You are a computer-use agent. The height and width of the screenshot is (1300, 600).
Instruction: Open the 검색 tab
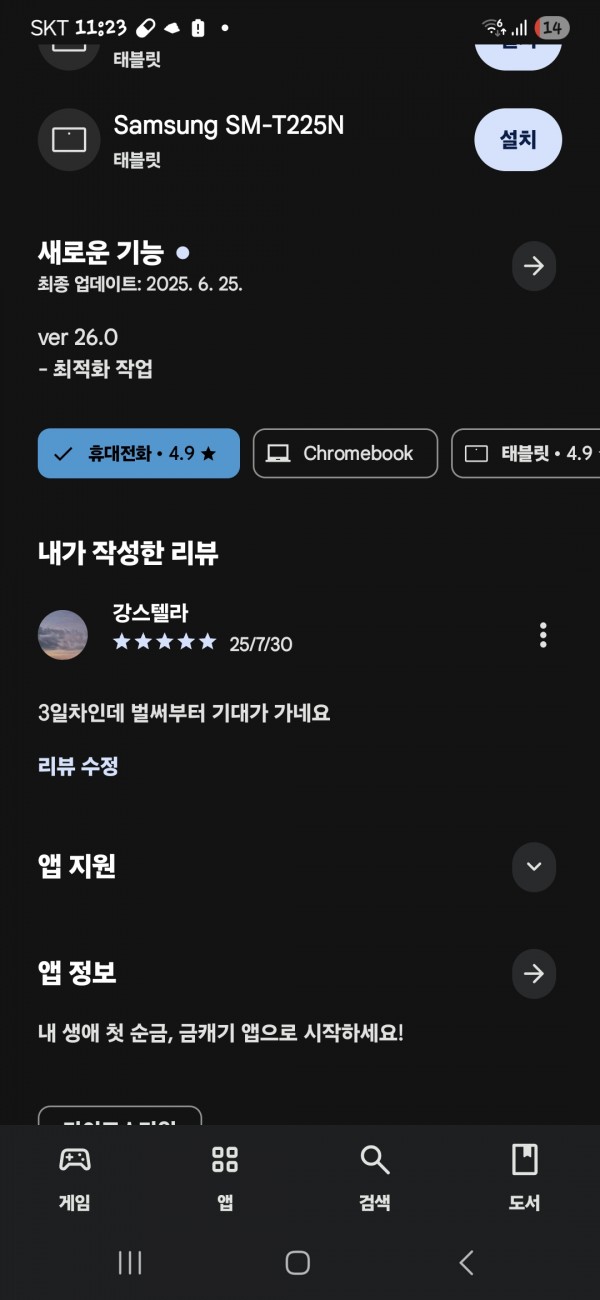pyautogui.click(x=375, y=1179)
